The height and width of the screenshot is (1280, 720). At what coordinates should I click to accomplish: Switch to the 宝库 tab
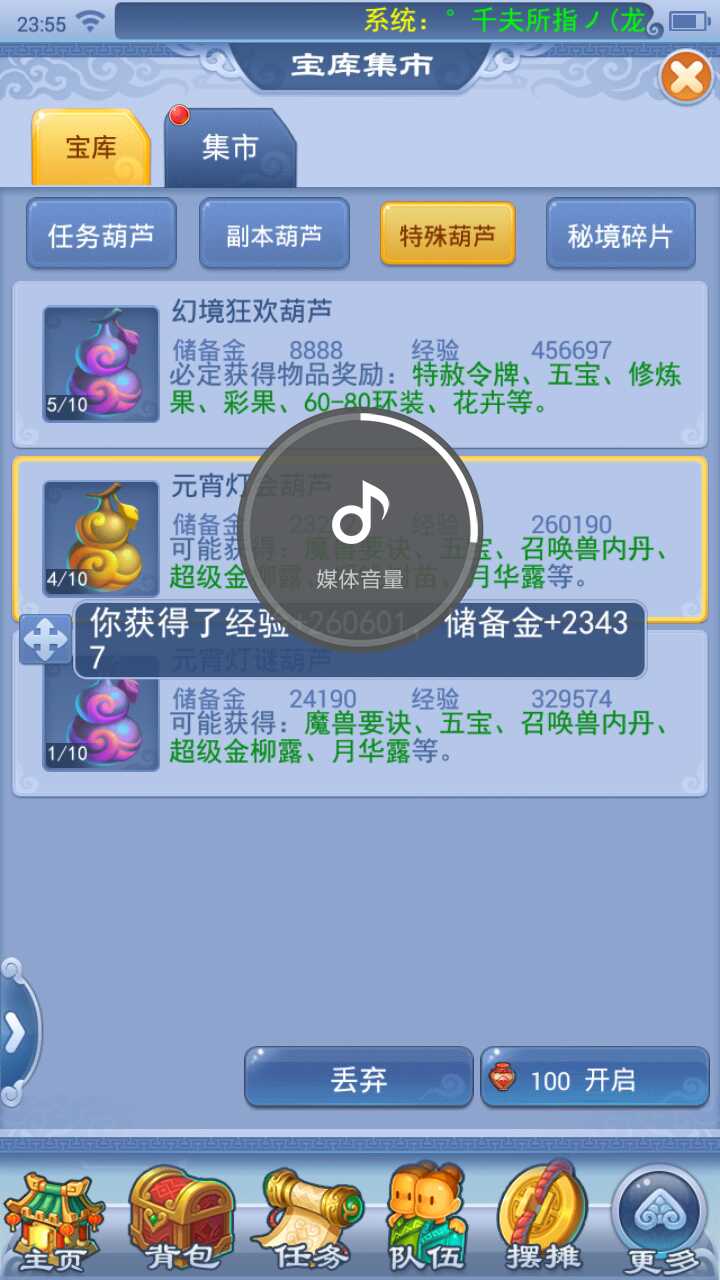click(91, 149)
